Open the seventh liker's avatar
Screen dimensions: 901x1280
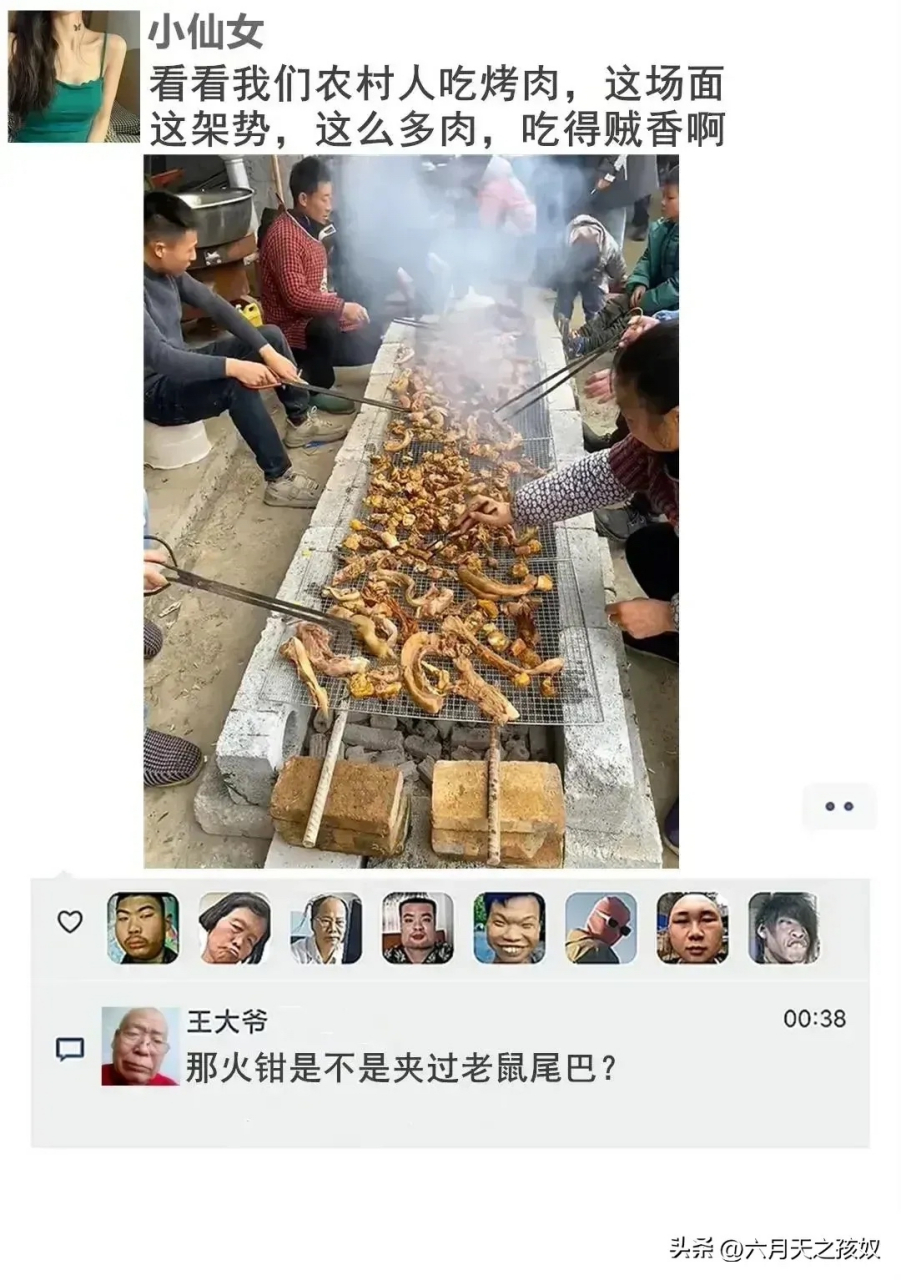(x=693, y=931)
